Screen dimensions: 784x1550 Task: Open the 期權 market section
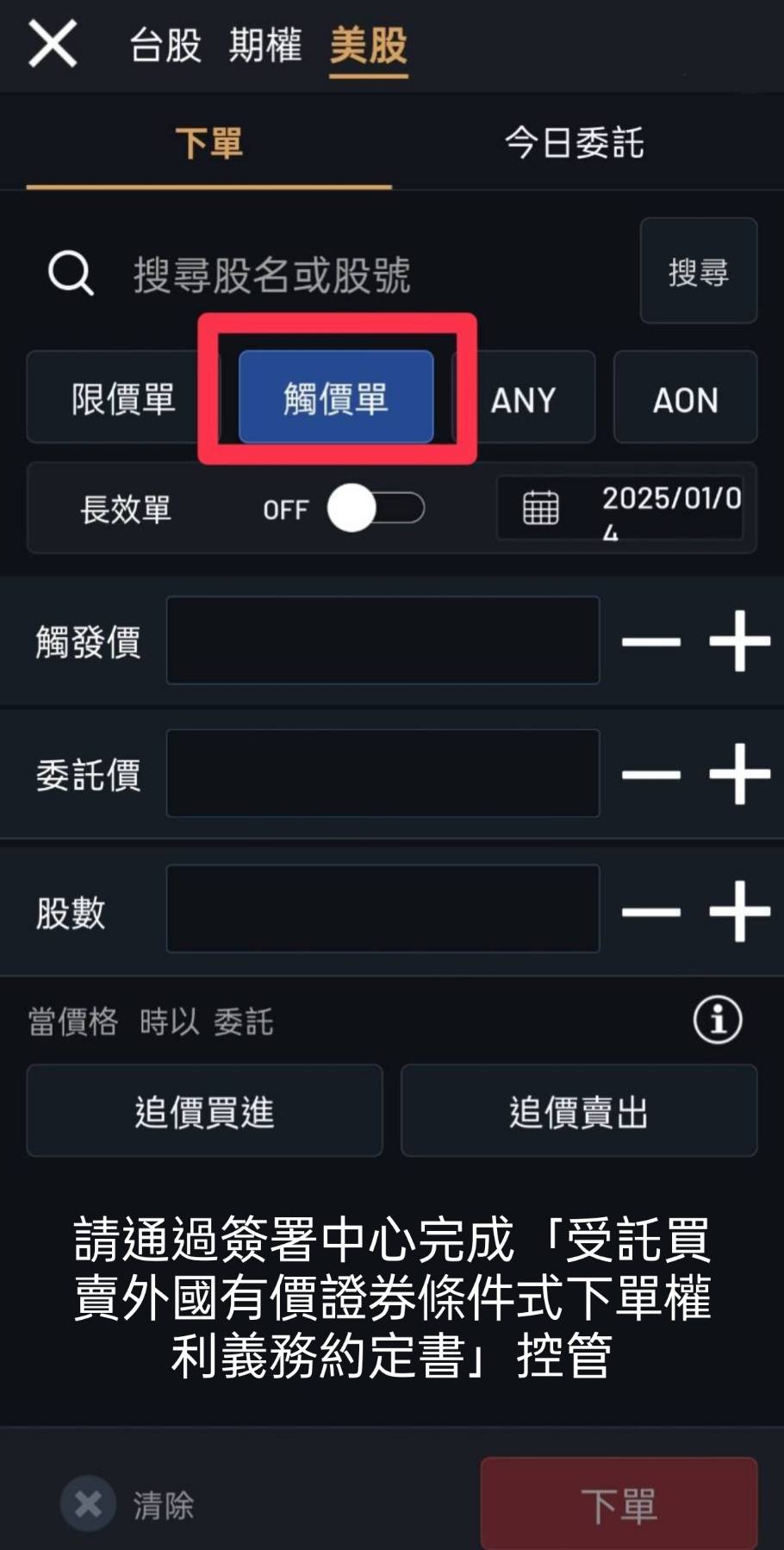pyautogui.click(x=264, y=45)
